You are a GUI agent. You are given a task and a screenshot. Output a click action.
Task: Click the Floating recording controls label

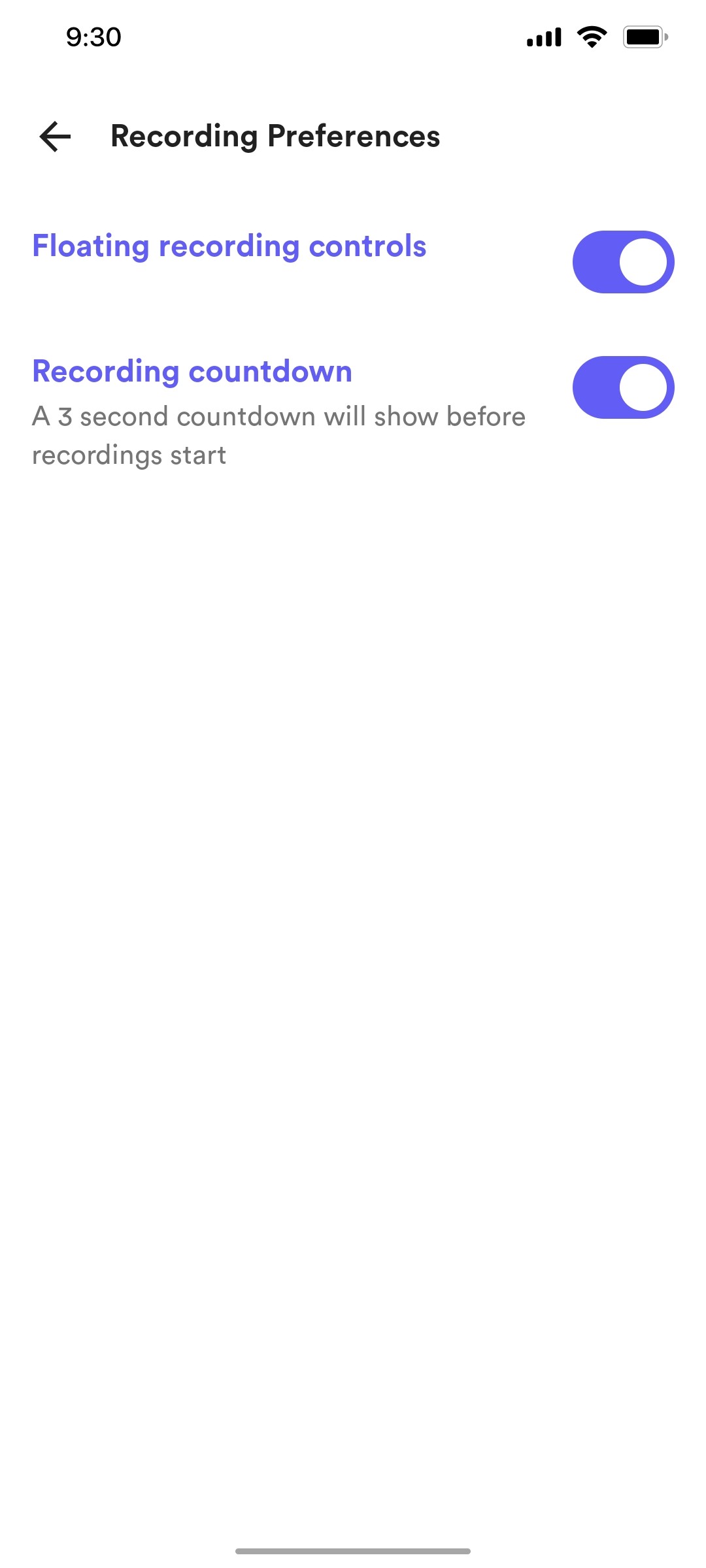pos(229,247)
